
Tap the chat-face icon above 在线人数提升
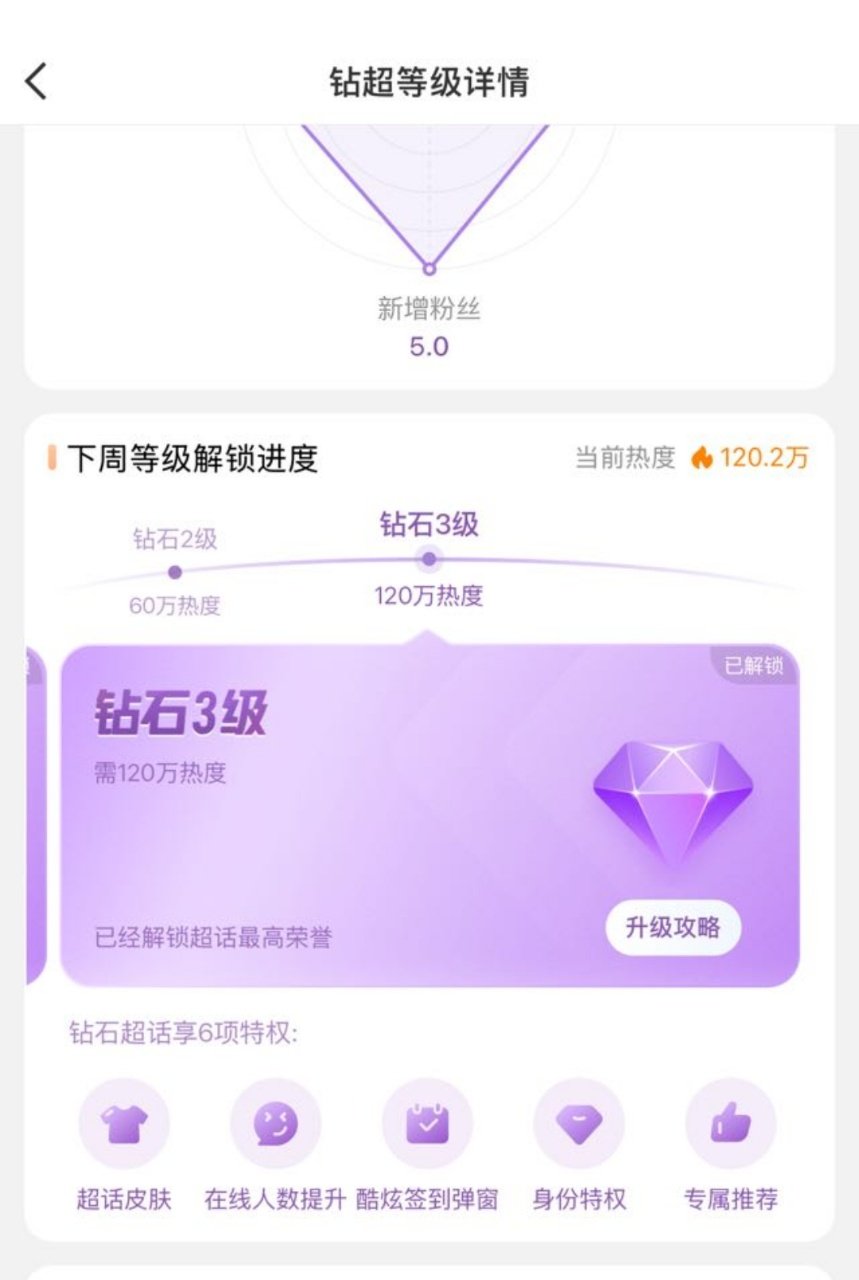[275, 1124]
